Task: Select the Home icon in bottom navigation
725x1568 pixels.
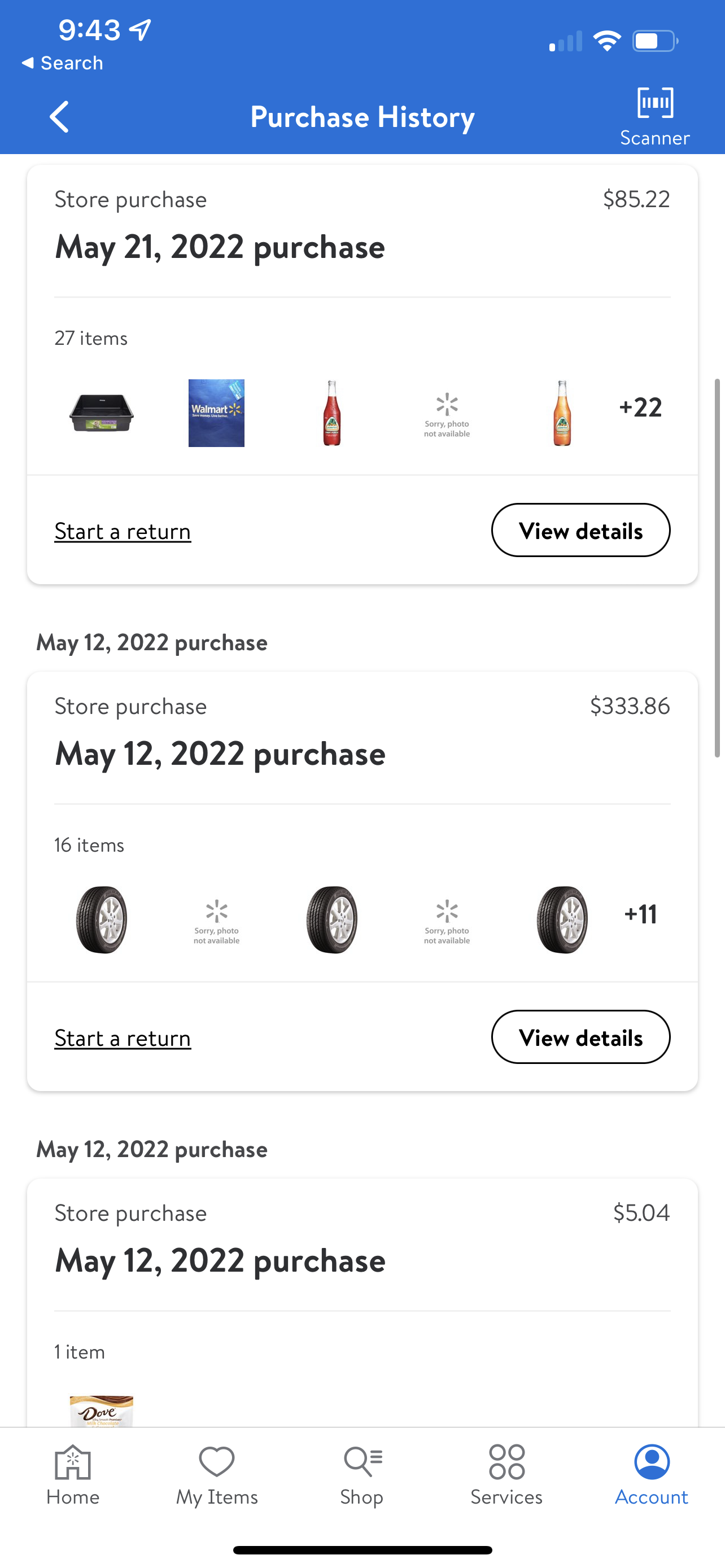Action: (x=72, y=1461)
